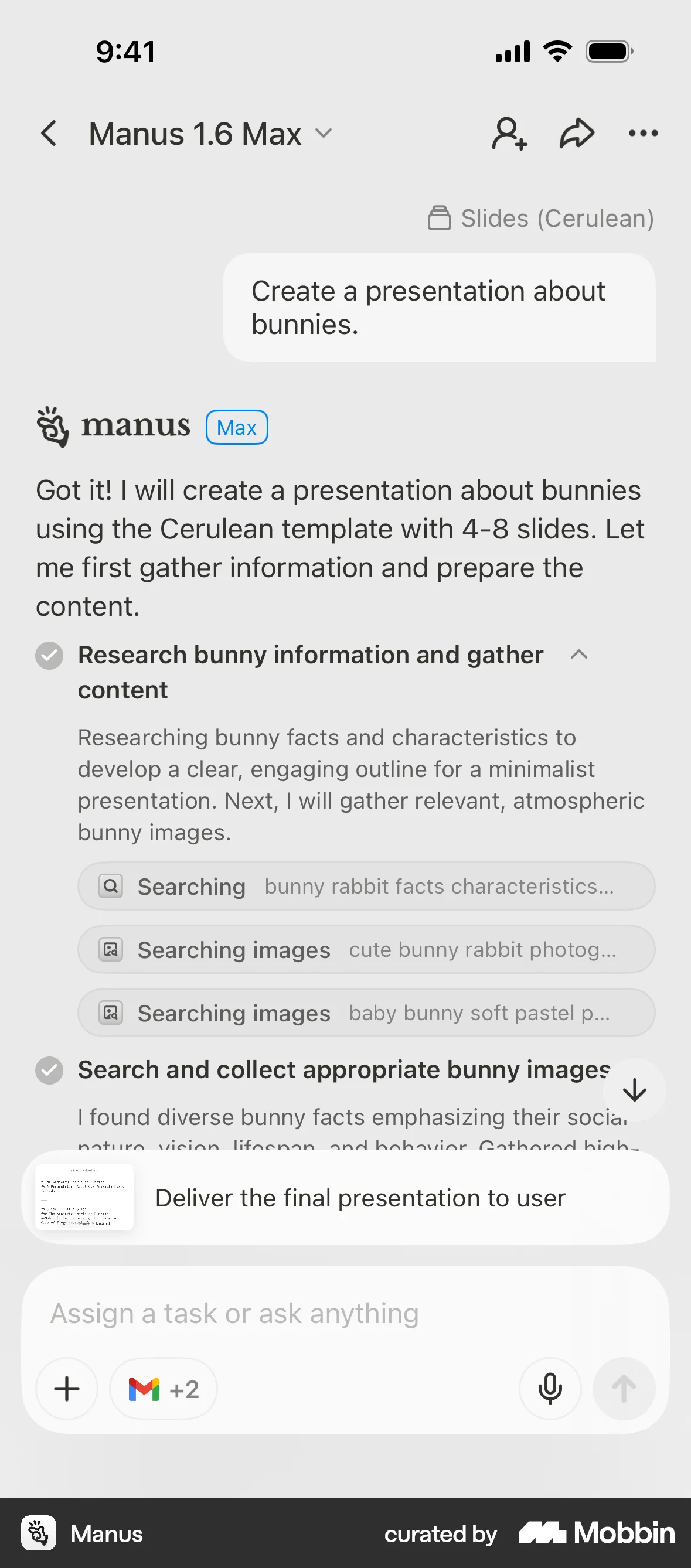Open the more options ellipsis menu
Image resolution: width=691 pixels, height=1568 pixels.
pos(643,134)
